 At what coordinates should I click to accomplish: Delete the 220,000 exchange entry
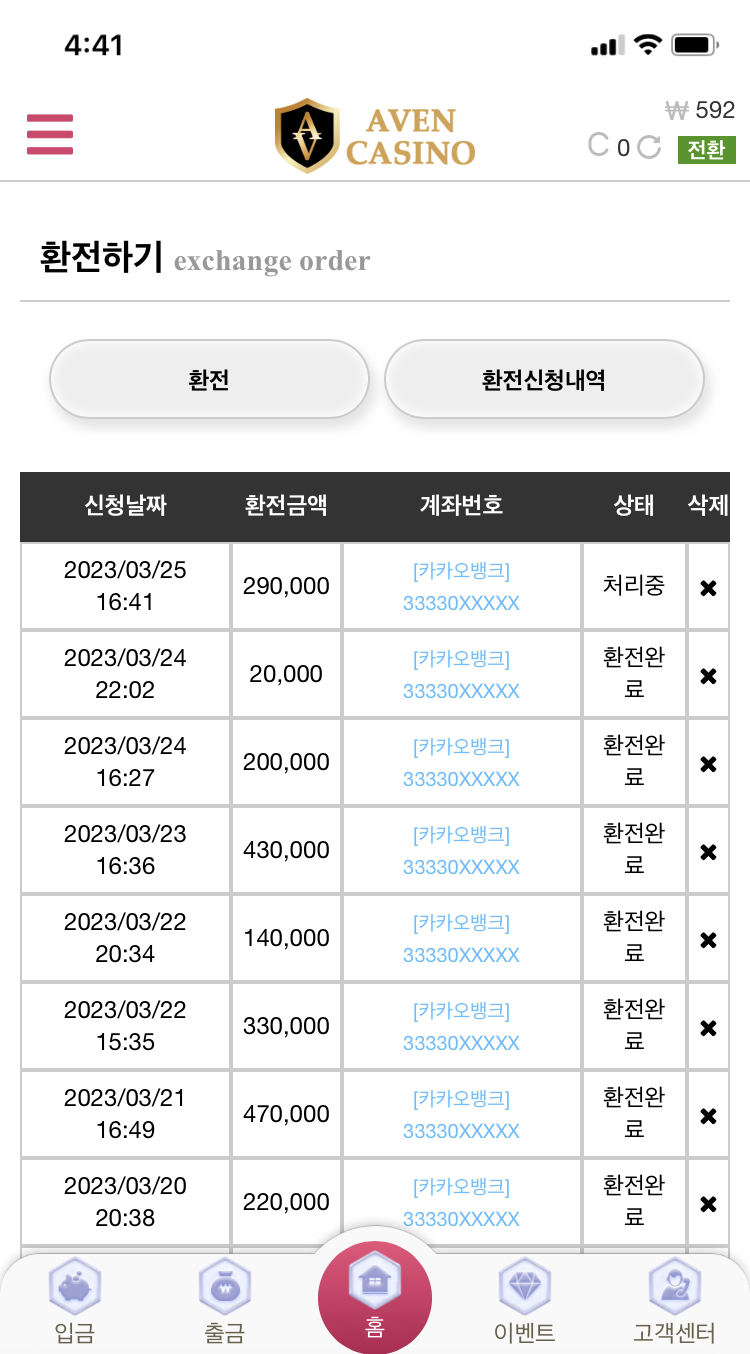708,1204
